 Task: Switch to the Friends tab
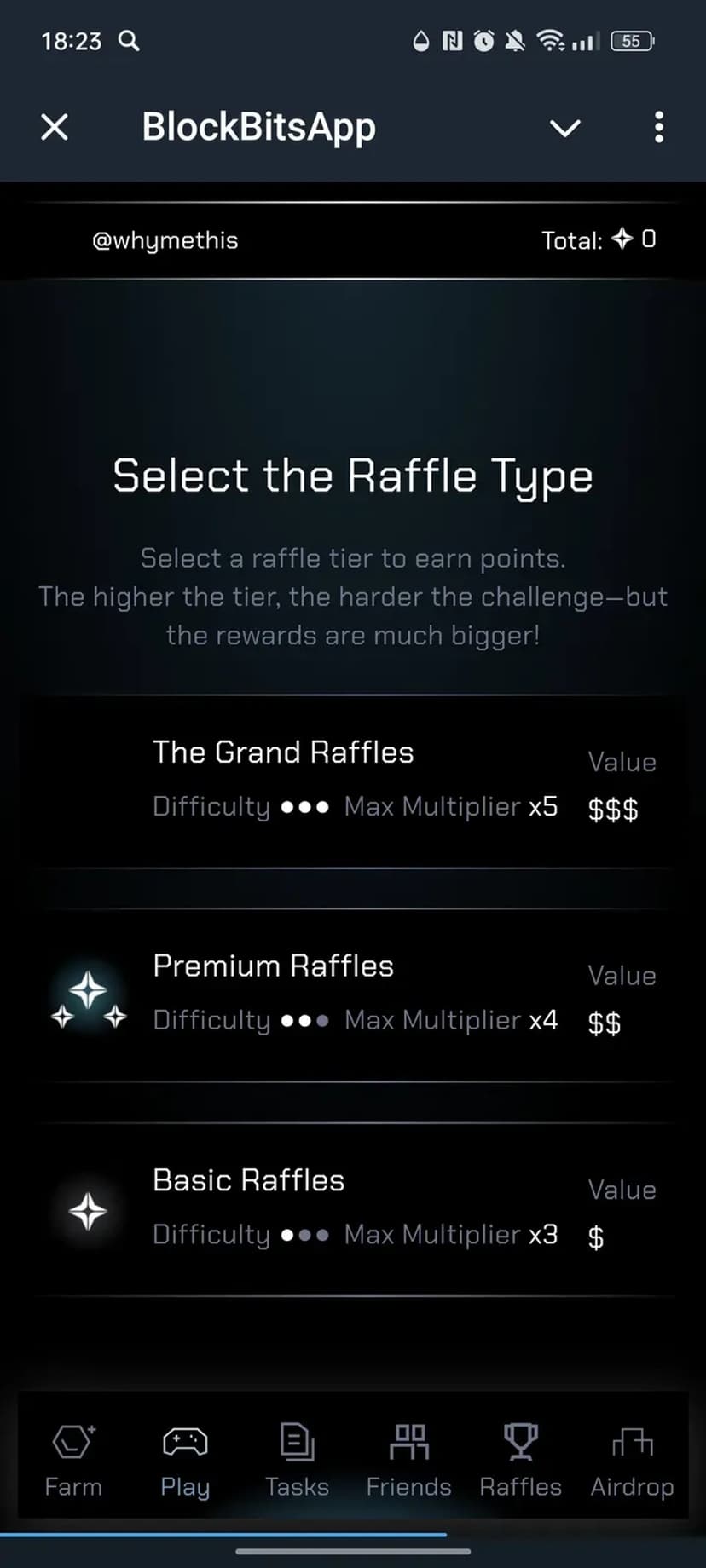[x=408, y=1461]
